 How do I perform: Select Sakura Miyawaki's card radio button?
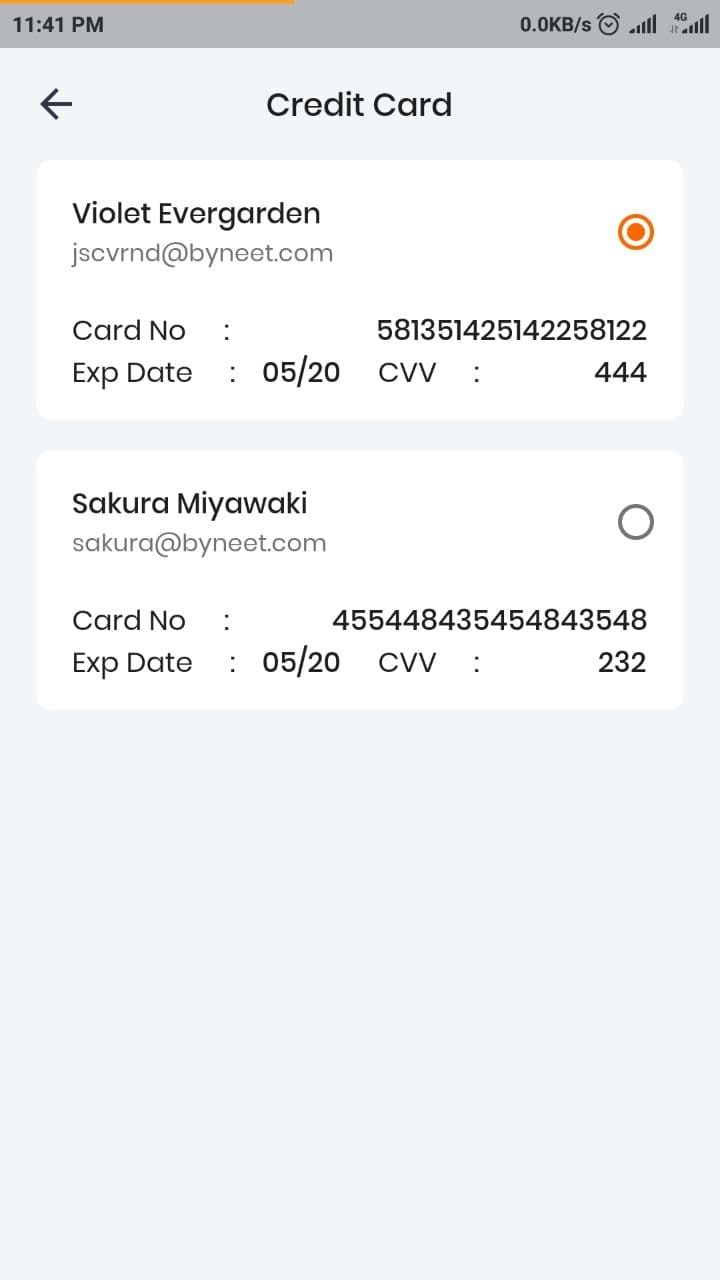[x=636, y=522]
